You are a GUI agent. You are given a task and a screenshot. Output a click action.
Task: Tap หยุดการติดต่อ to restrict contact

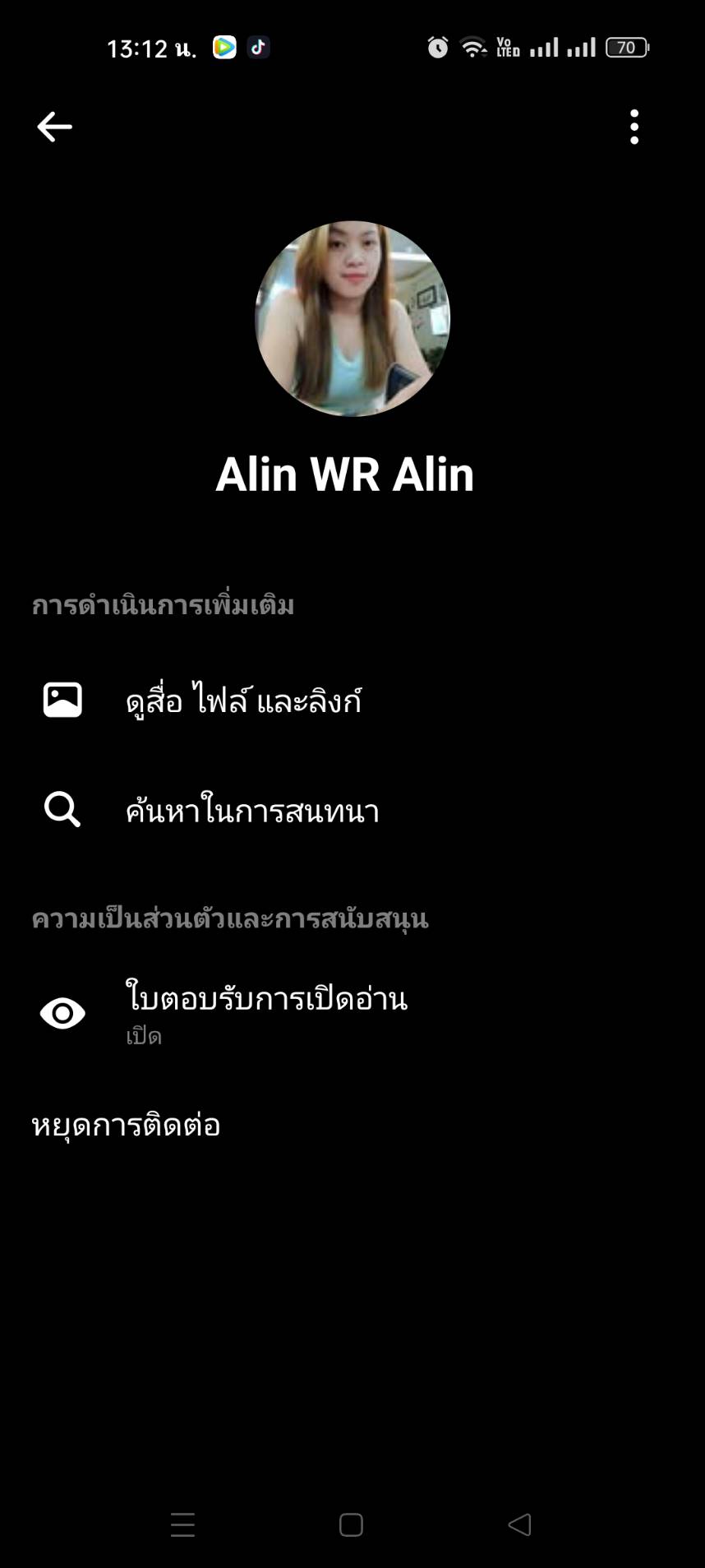[x=126, y=1125]
